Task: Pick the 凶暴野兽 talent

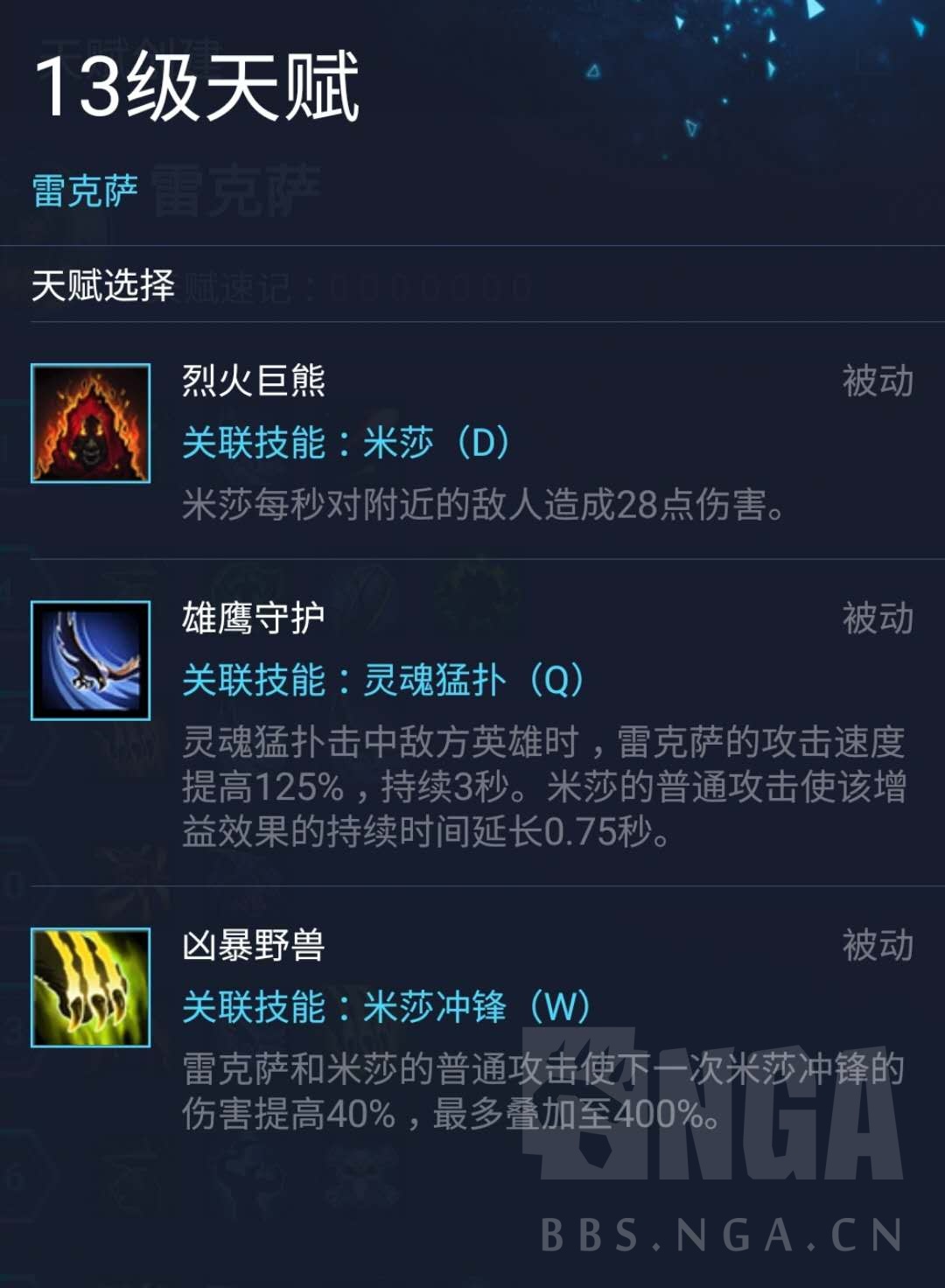Action: click(91, 987)
